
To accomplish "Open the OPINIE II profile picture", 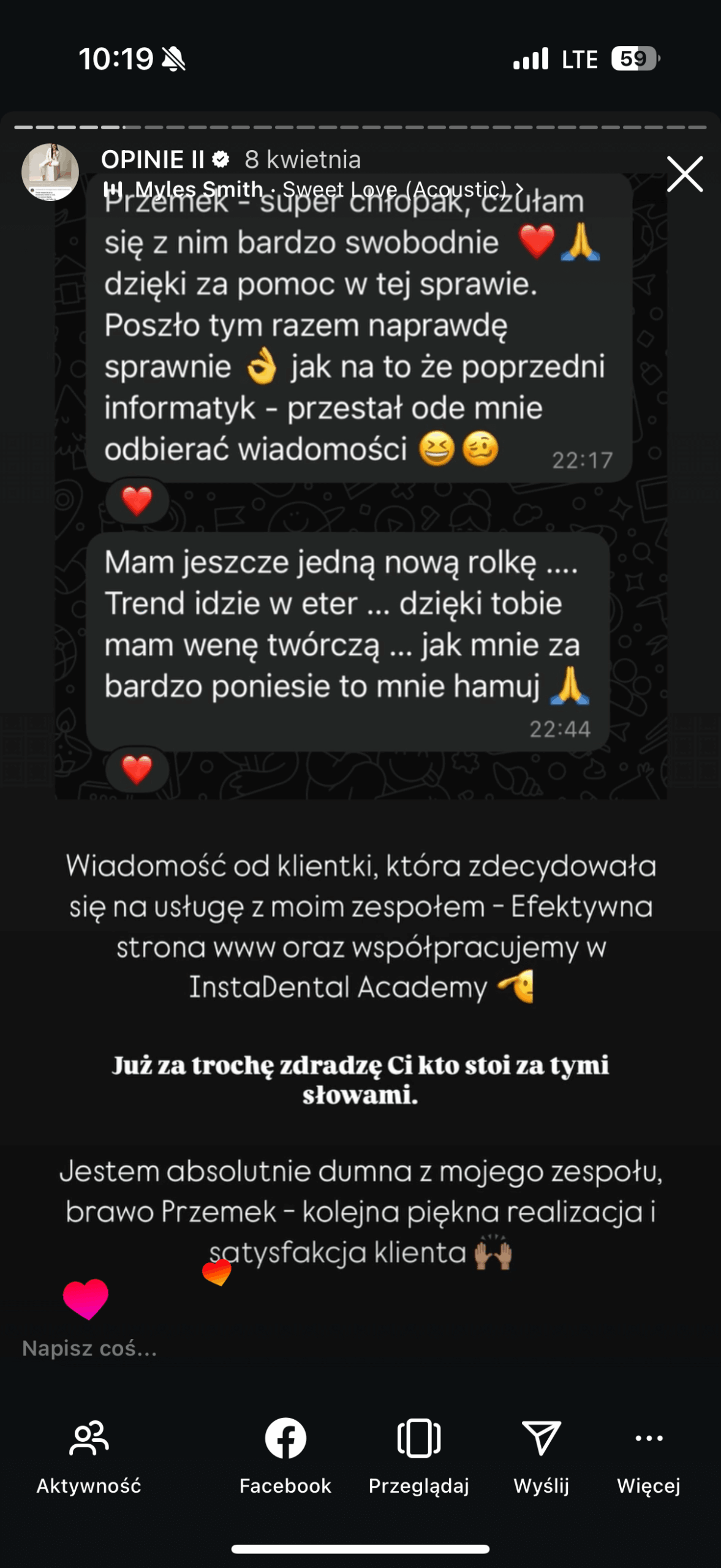I will tap(50, 172).
